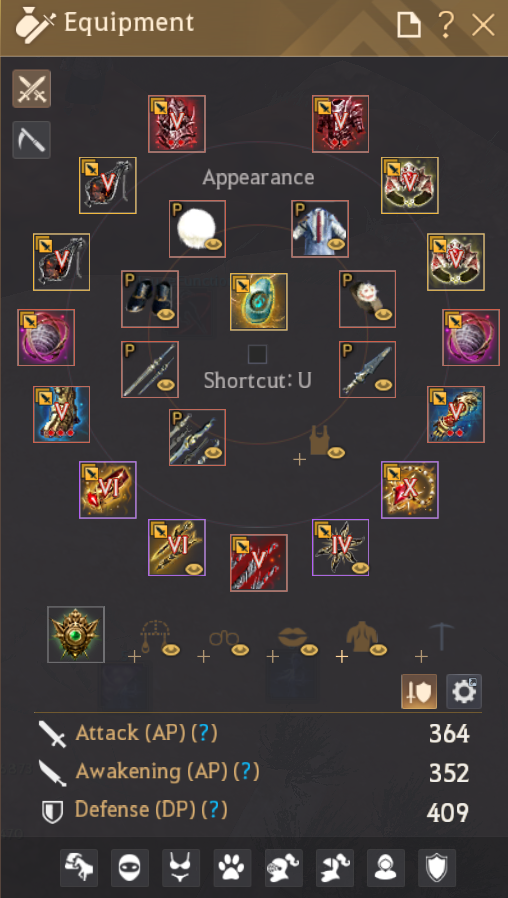This screenshot has width=508, height=898.
Task: Open the page icon beside the help button
Action: (x=409, y=25)
